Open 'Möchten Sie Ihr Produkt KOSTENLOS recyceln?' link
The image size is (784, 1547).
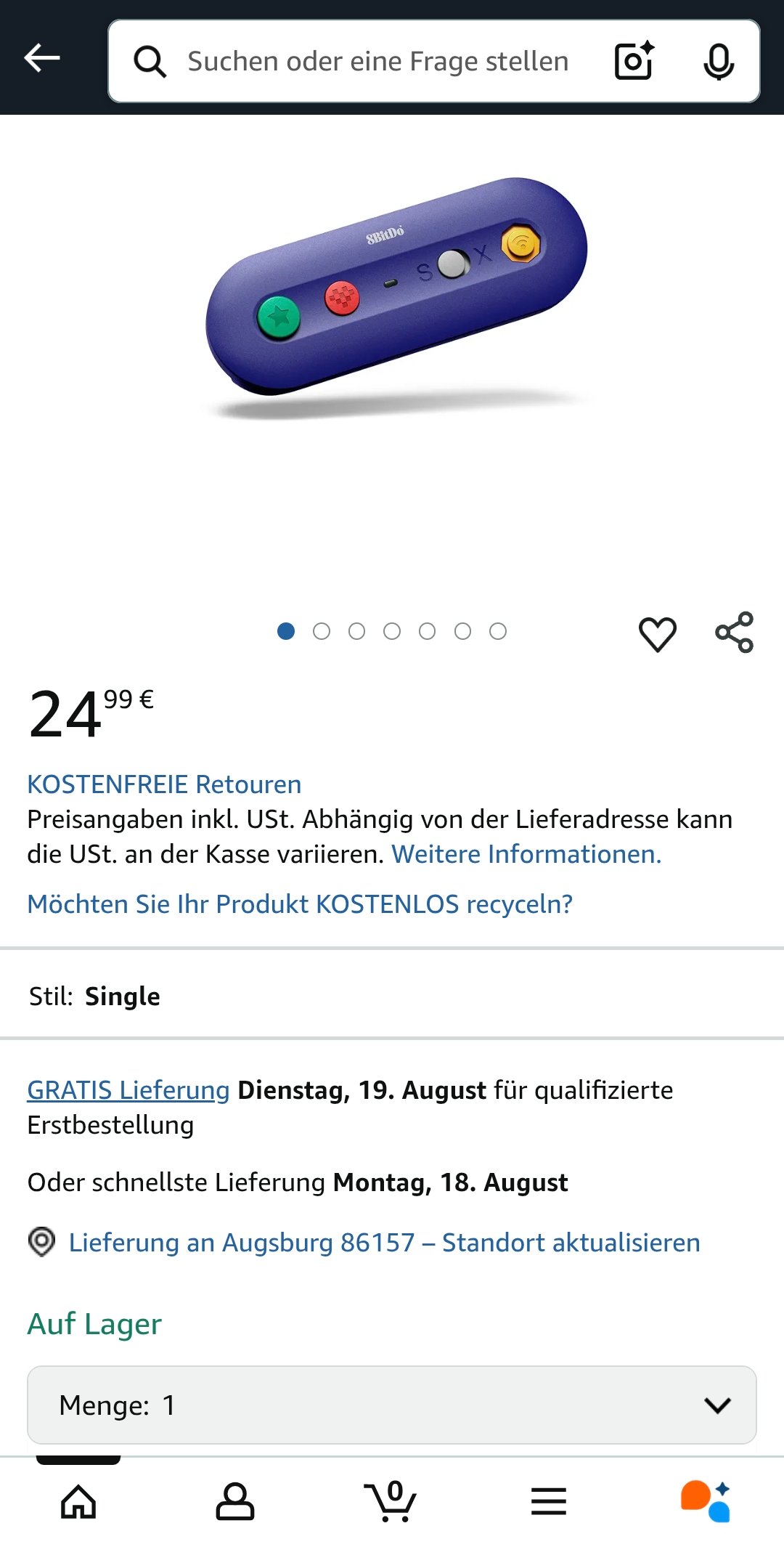pyautogui.click(x=300, y=904)
